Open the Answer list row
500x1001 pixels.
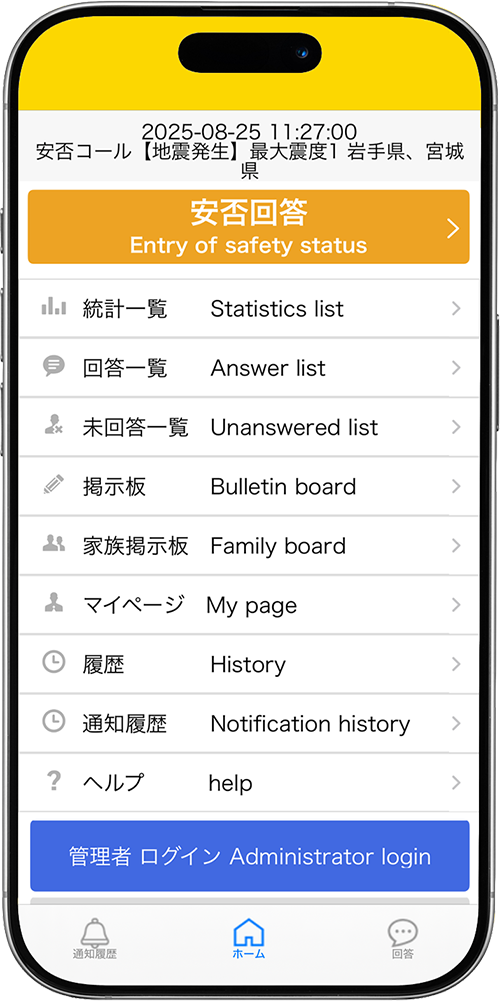[249, 368]
